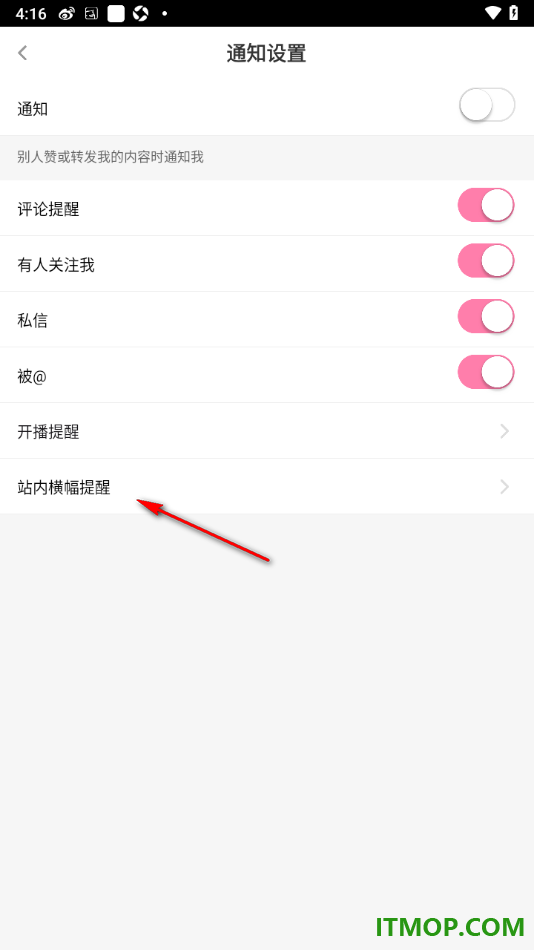
Task: Switch off 被@ notifications
Action: tap(486, 372)
